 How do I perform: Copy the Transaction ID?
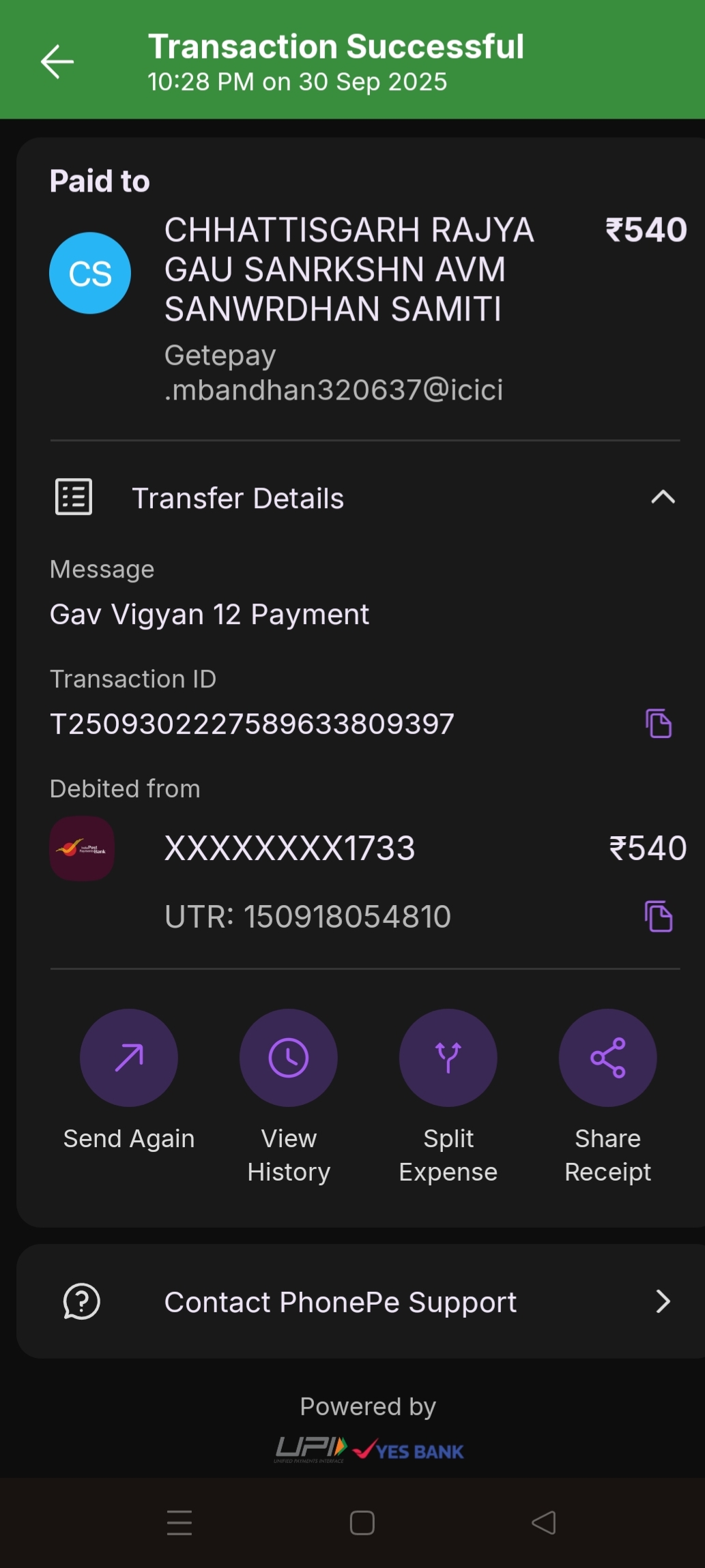(x=658, y=724)
